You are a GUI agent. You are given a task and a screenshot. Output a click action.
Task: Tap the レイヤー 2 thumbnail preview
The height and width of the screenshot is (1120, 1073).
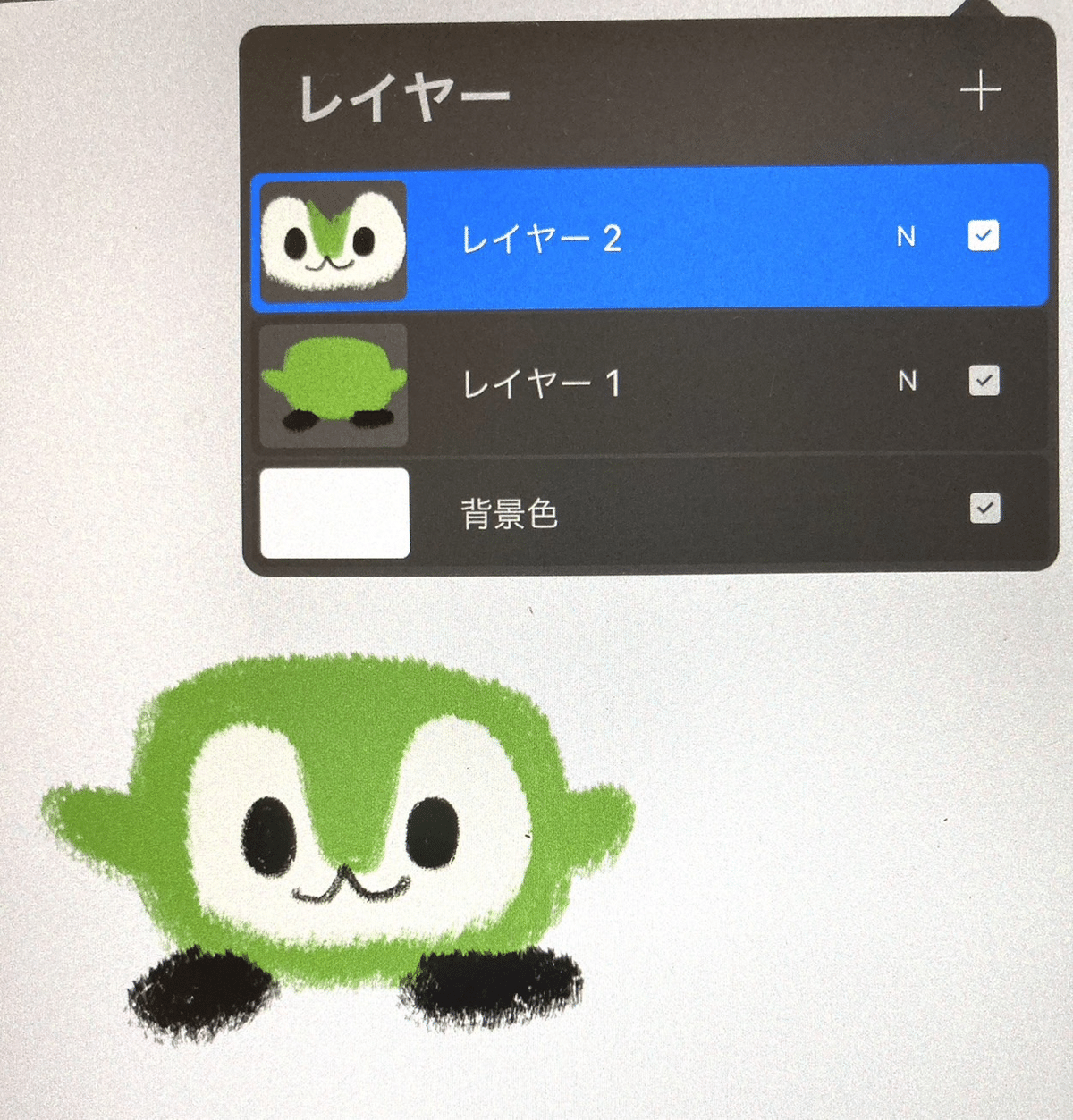(334, 240)
